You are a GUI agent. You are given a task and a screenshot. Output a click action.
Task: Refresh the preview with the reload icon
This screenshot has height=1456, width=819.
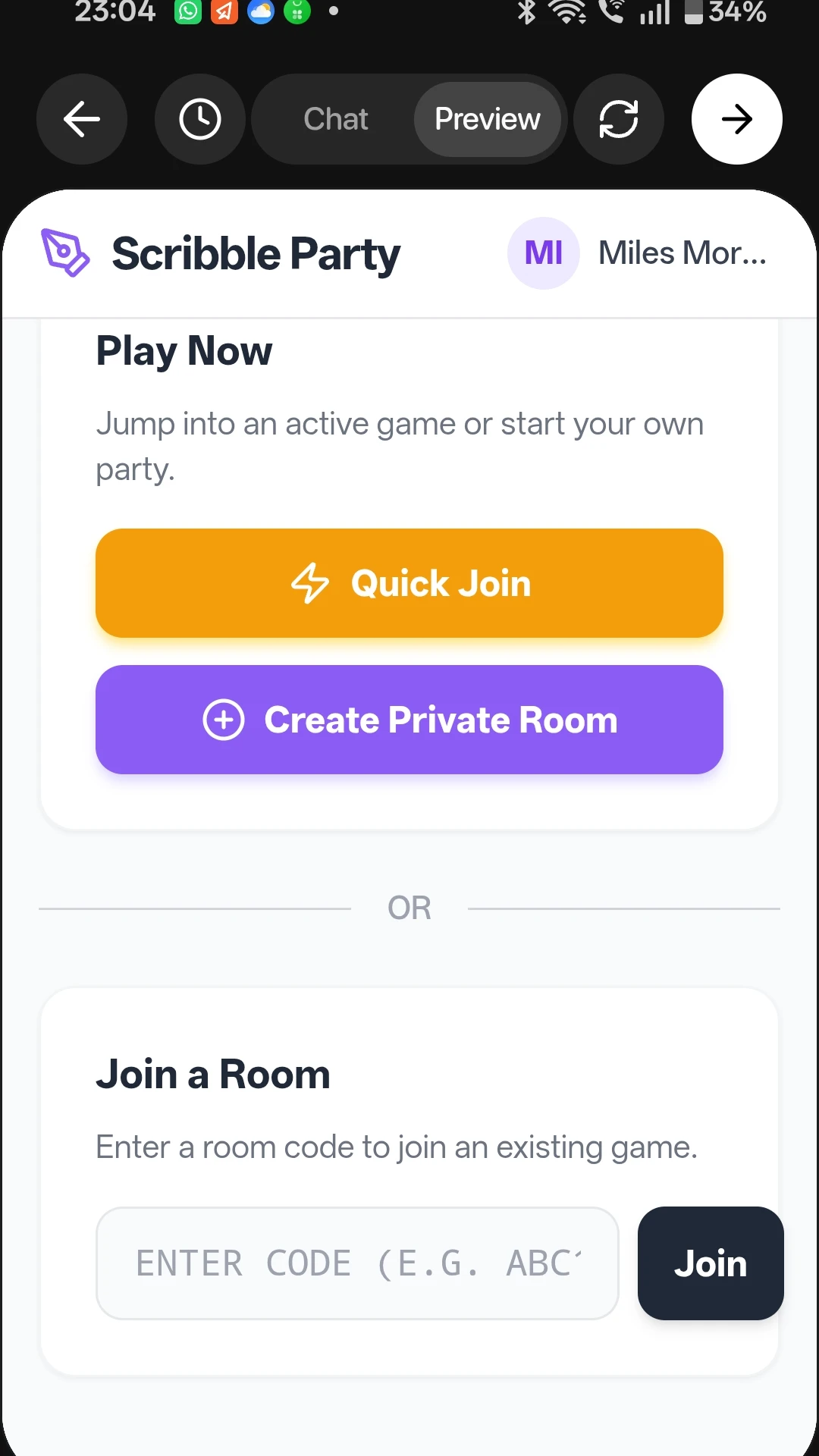pos(619,119)
